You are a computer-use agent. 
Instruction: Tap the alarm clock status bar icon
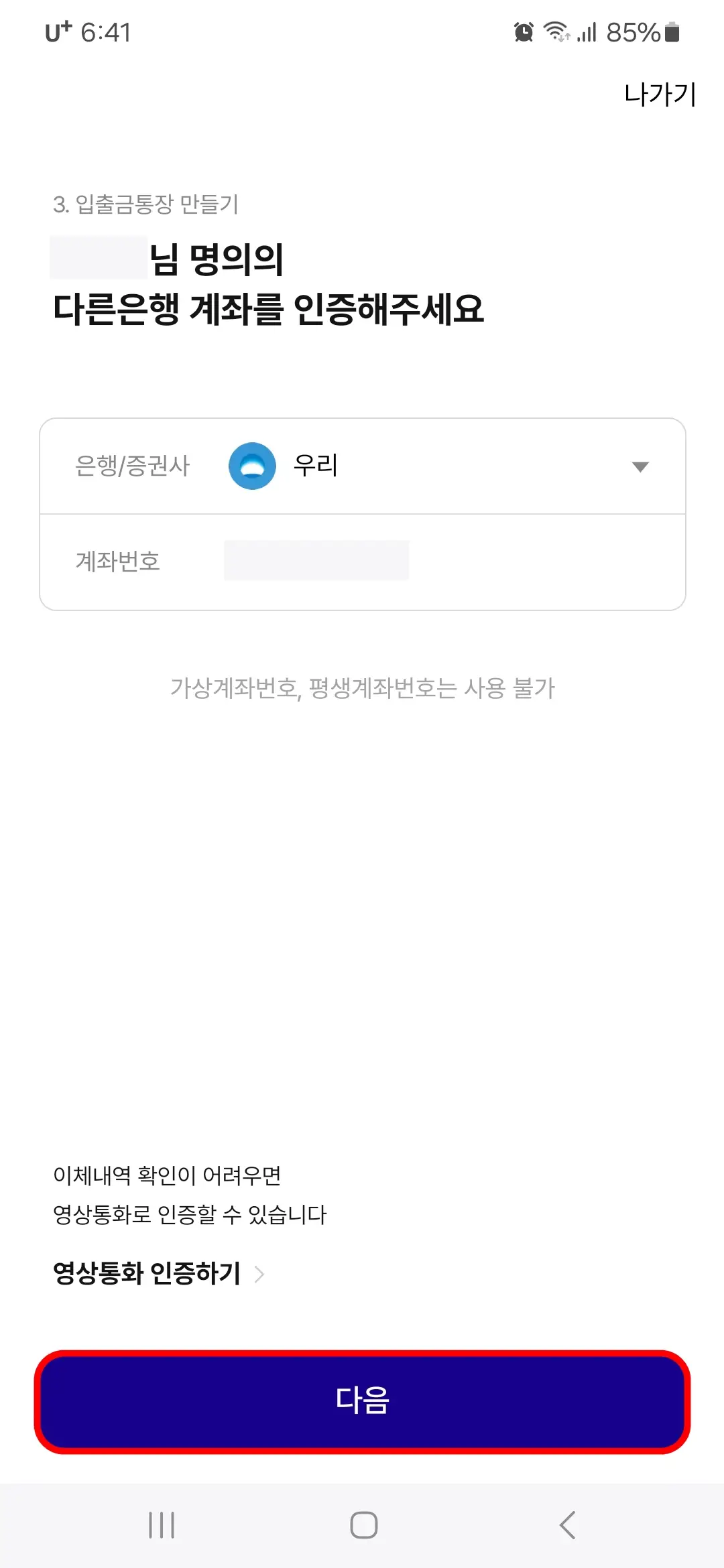[x=524, y=31]
